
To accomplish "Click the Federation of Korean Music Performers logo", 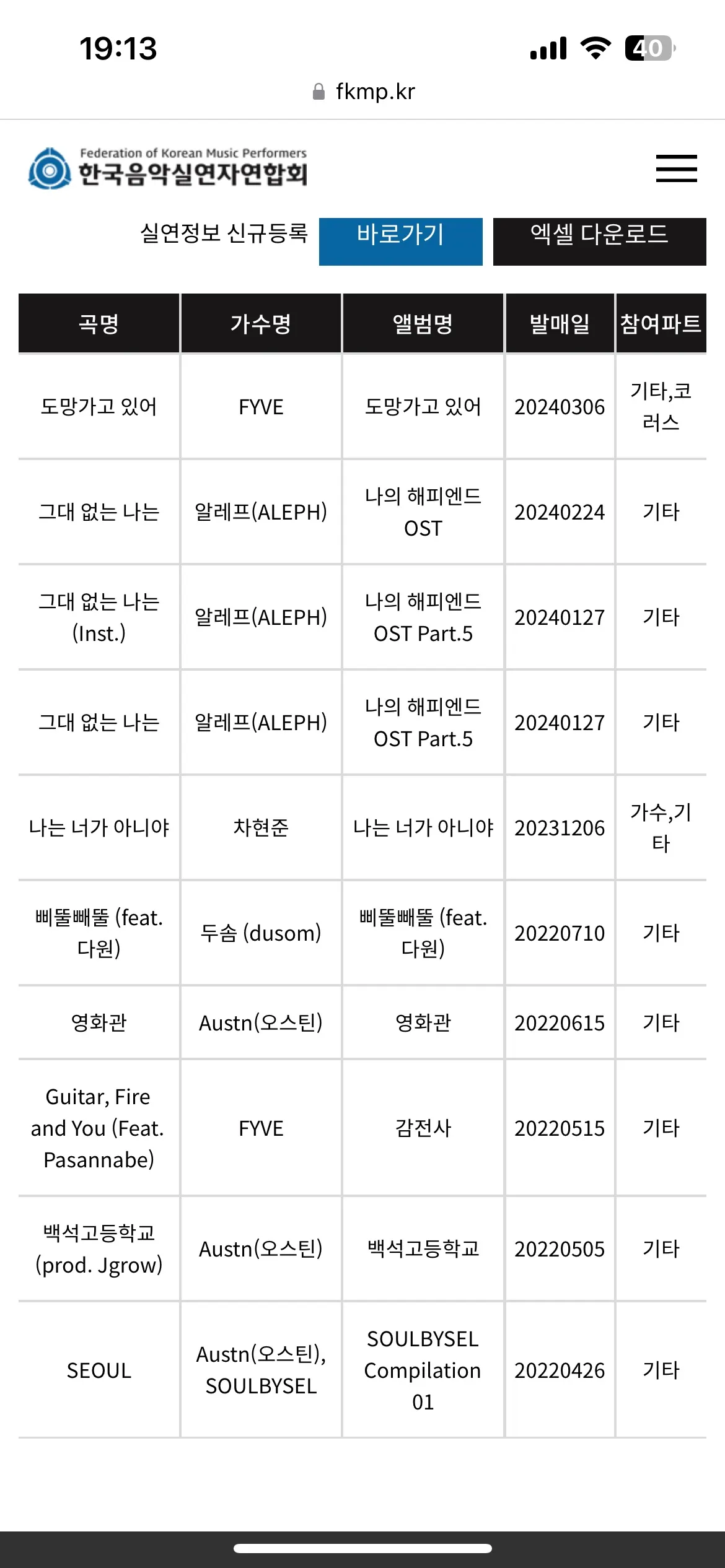I will 167,167.
